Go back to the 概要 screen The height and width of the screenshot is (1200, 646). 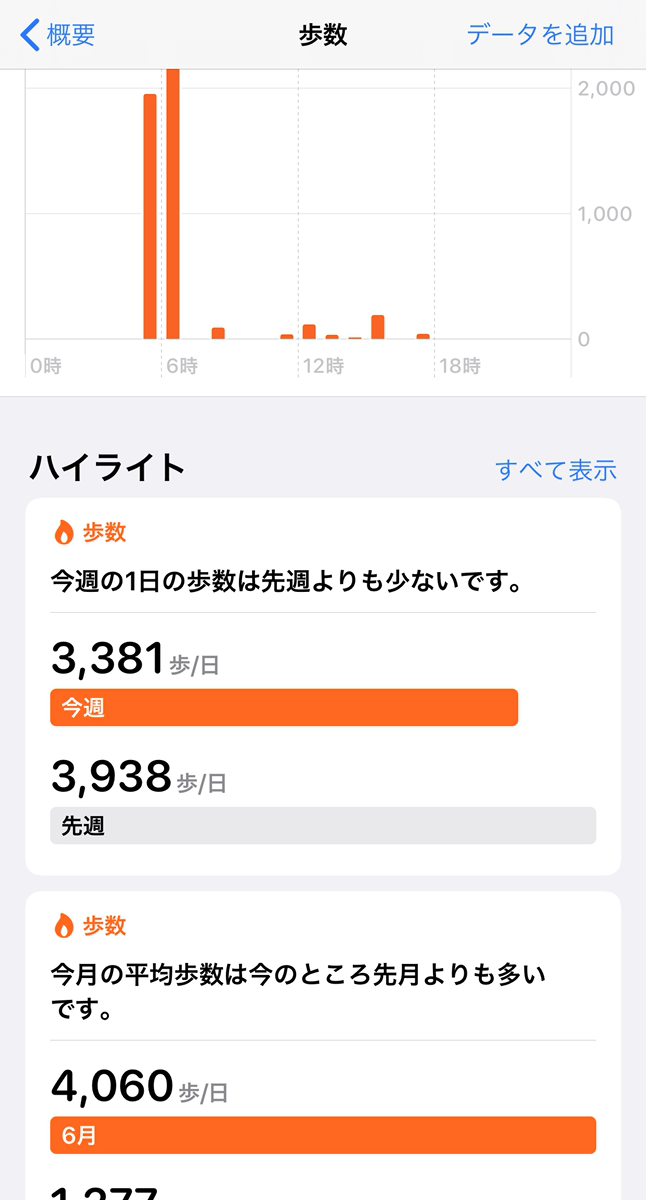58,35
